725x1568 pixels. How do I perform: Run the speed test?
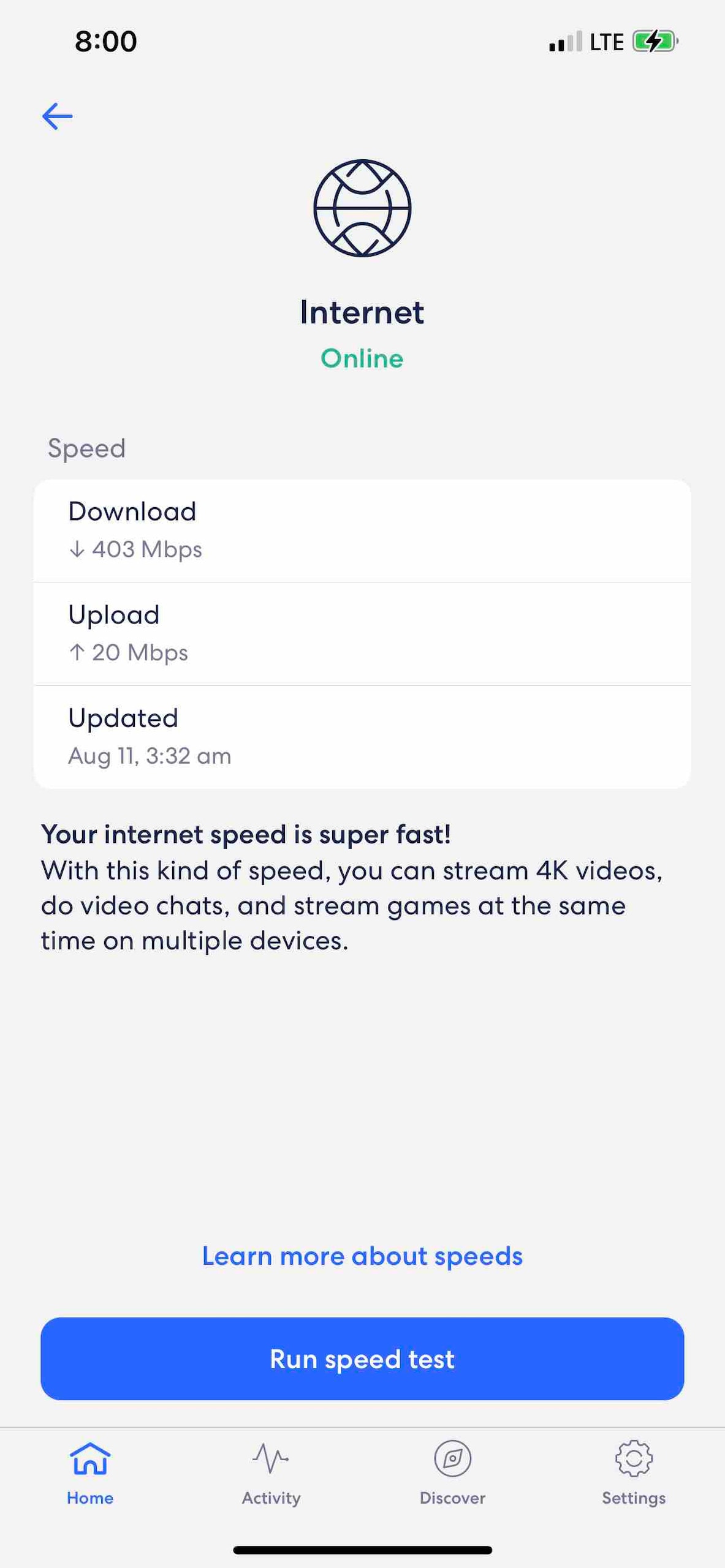click(362, 1359)
